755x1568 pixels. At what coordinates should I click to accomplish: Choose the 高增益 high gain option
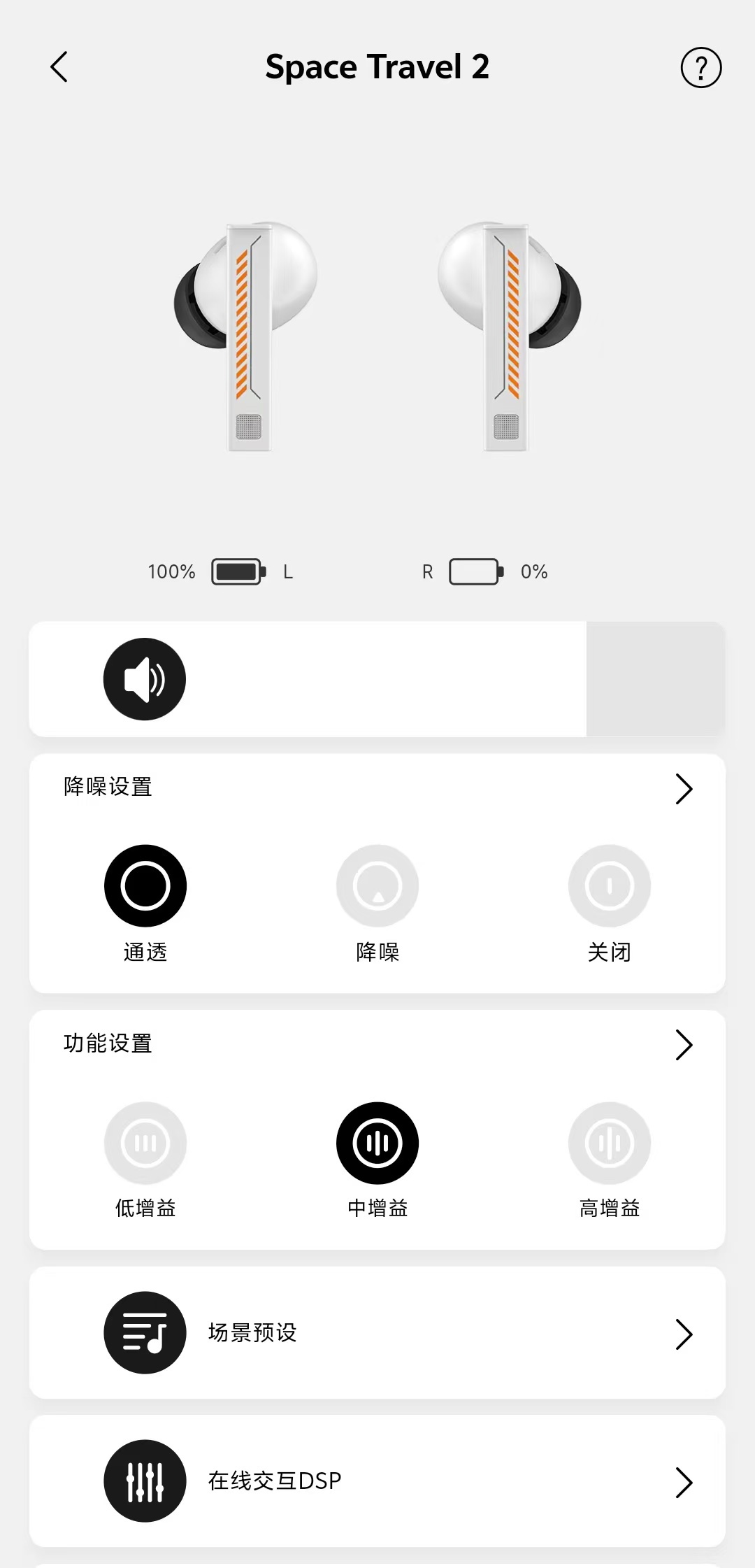[x=610, y=1143]
